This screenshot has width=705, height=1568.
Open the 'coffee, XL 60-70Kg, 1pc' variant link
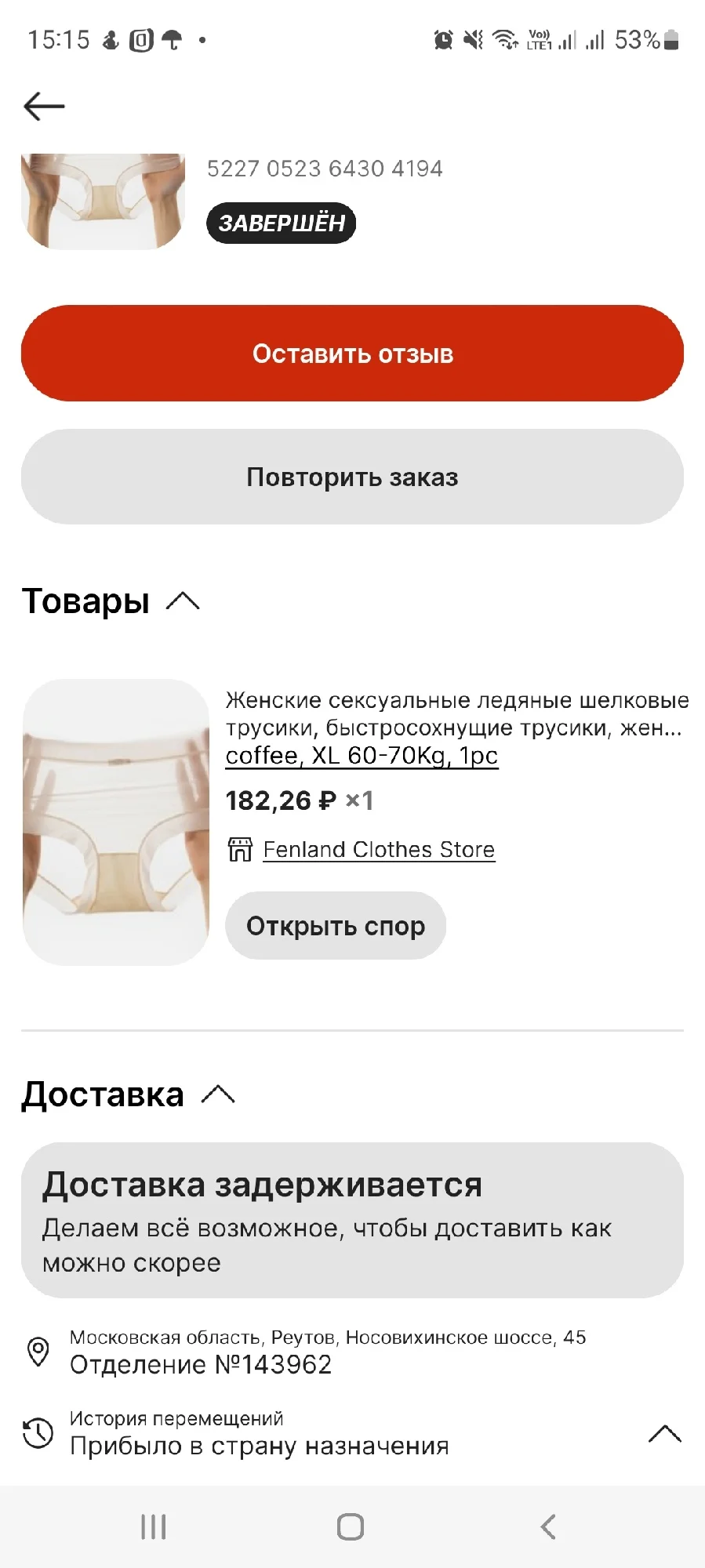(x=362, y=755)
